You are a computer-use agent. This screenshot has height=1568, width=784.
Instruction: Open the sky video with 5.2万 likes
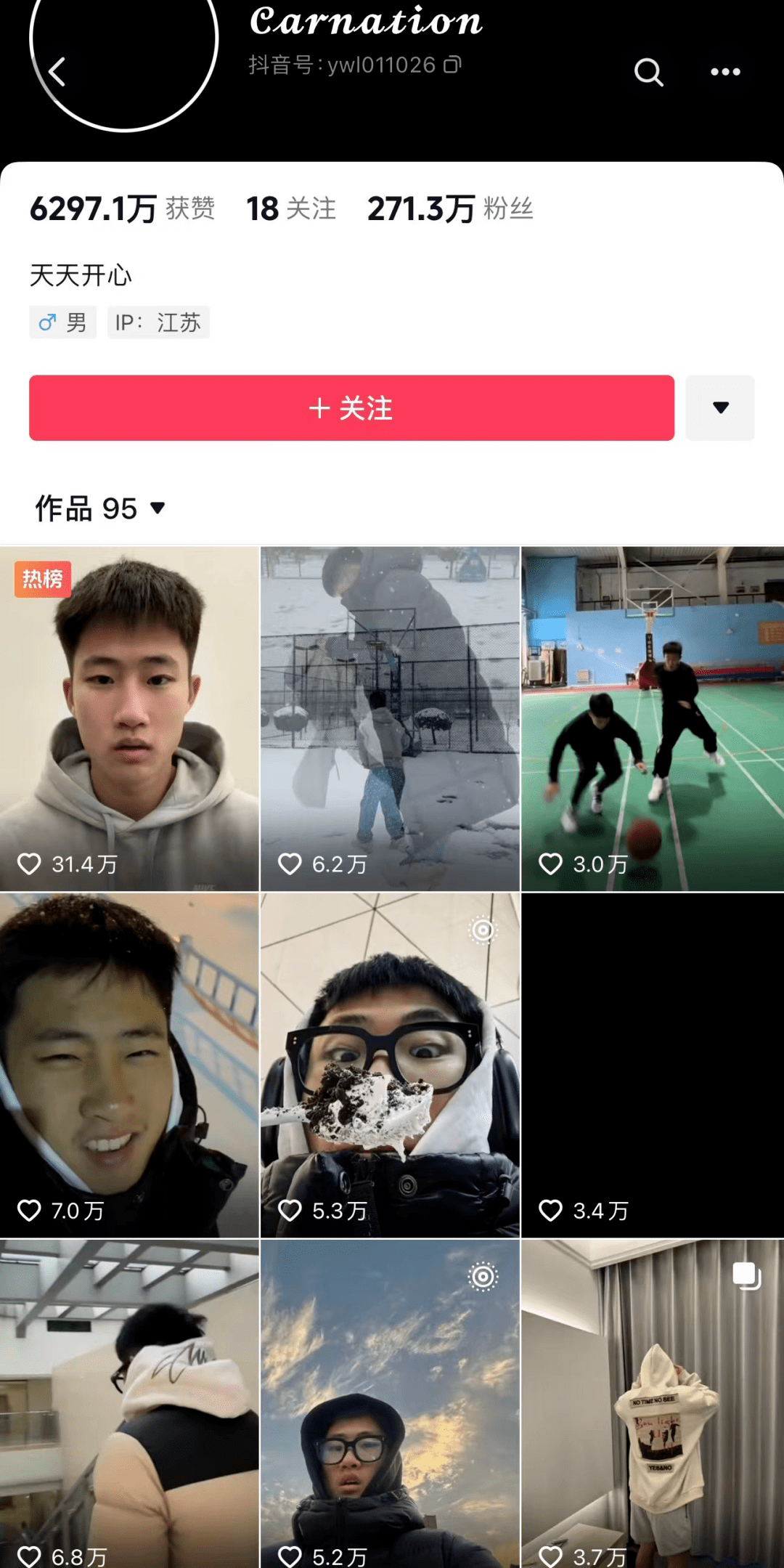coord(390,1402)
